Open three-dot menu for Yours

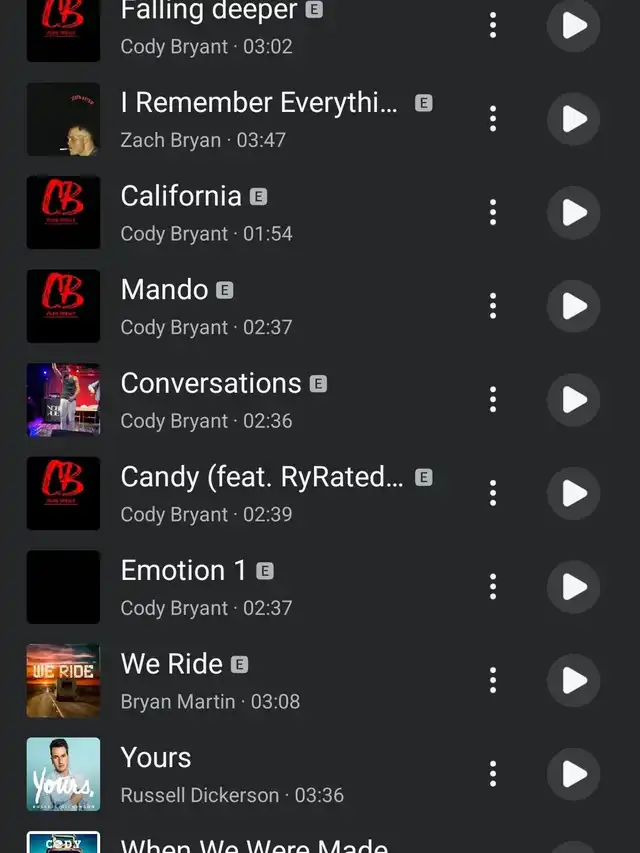493,774
